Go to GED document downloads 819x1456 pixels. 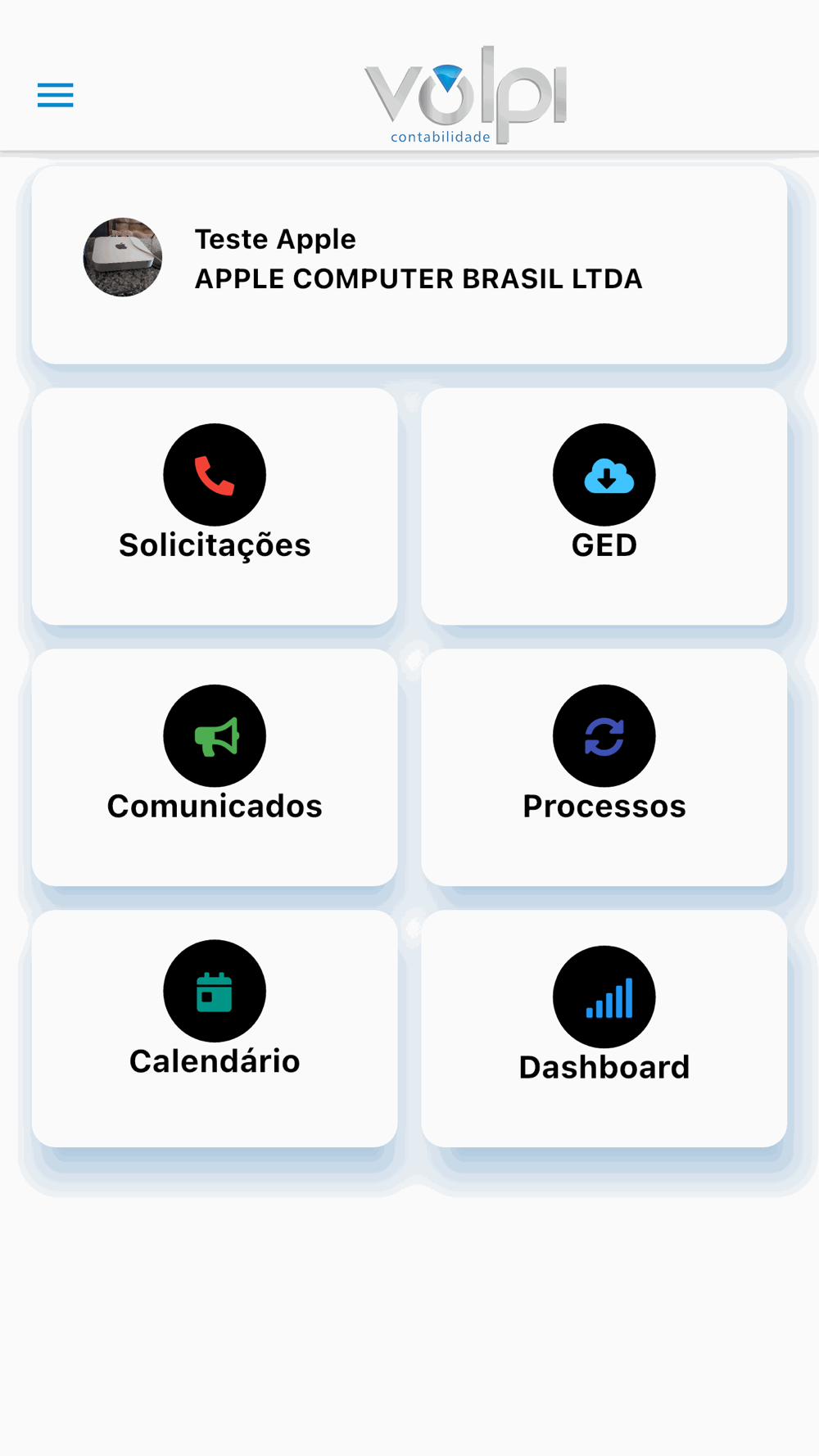604,506
